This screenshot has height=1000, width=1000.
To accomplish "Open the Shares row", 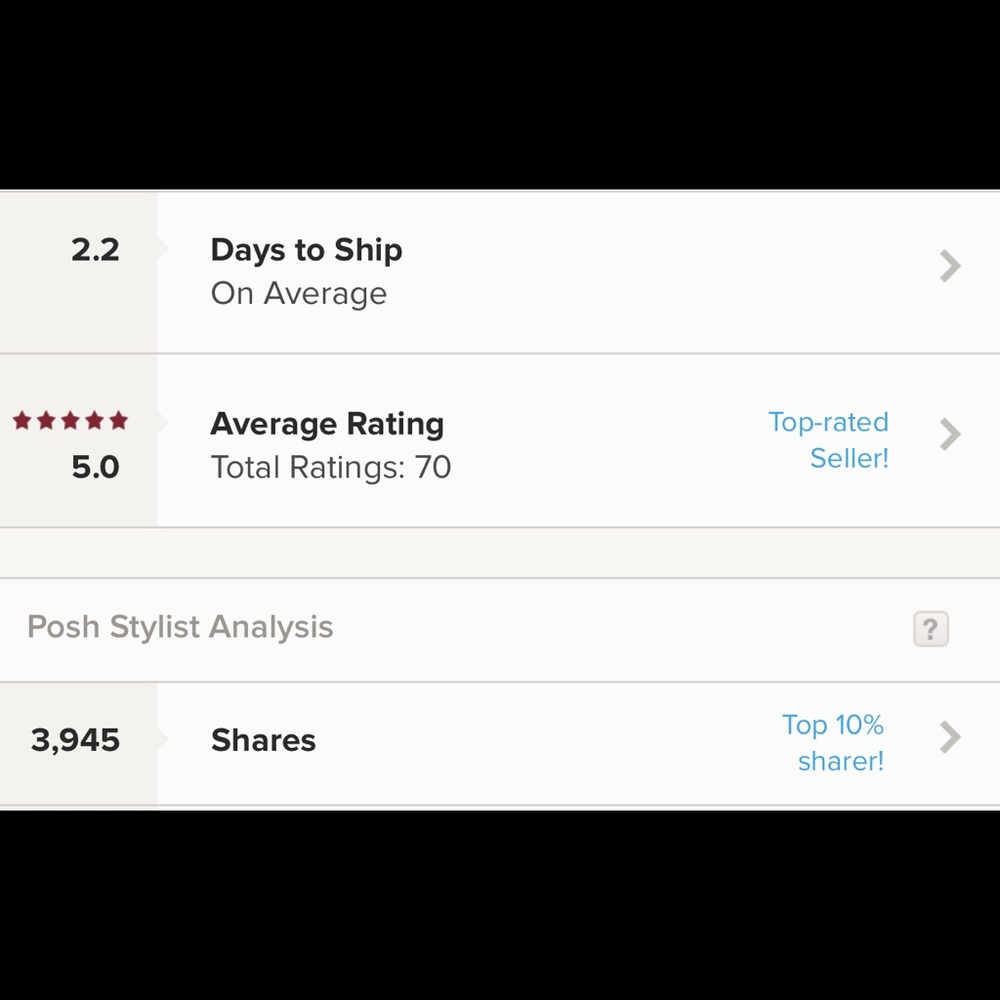I will tap(949, 738).
